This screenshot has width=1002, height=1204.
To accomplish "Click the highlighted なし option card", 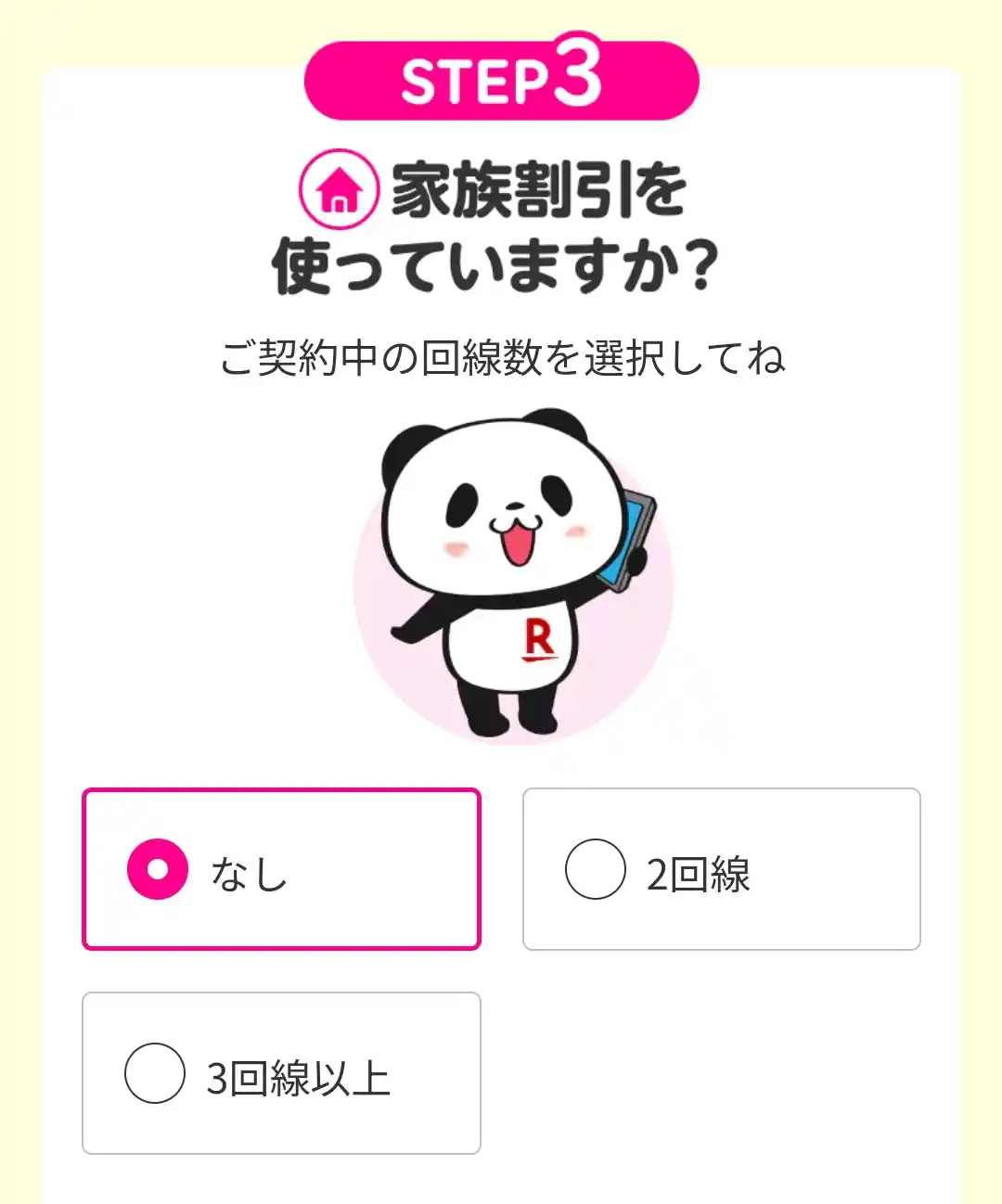I will pos(282,869).
